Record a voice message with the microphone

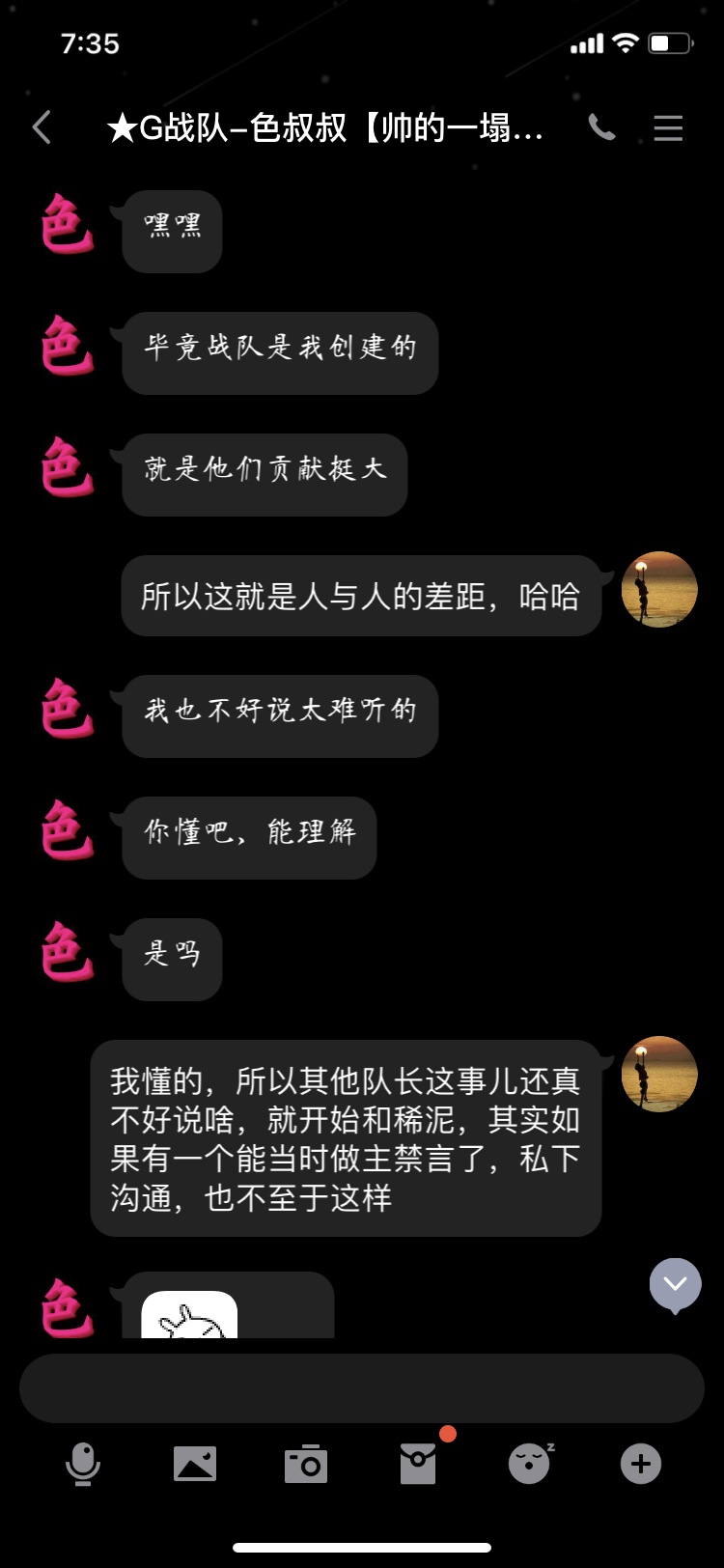pyautogui.click(x=83, y=1464)
